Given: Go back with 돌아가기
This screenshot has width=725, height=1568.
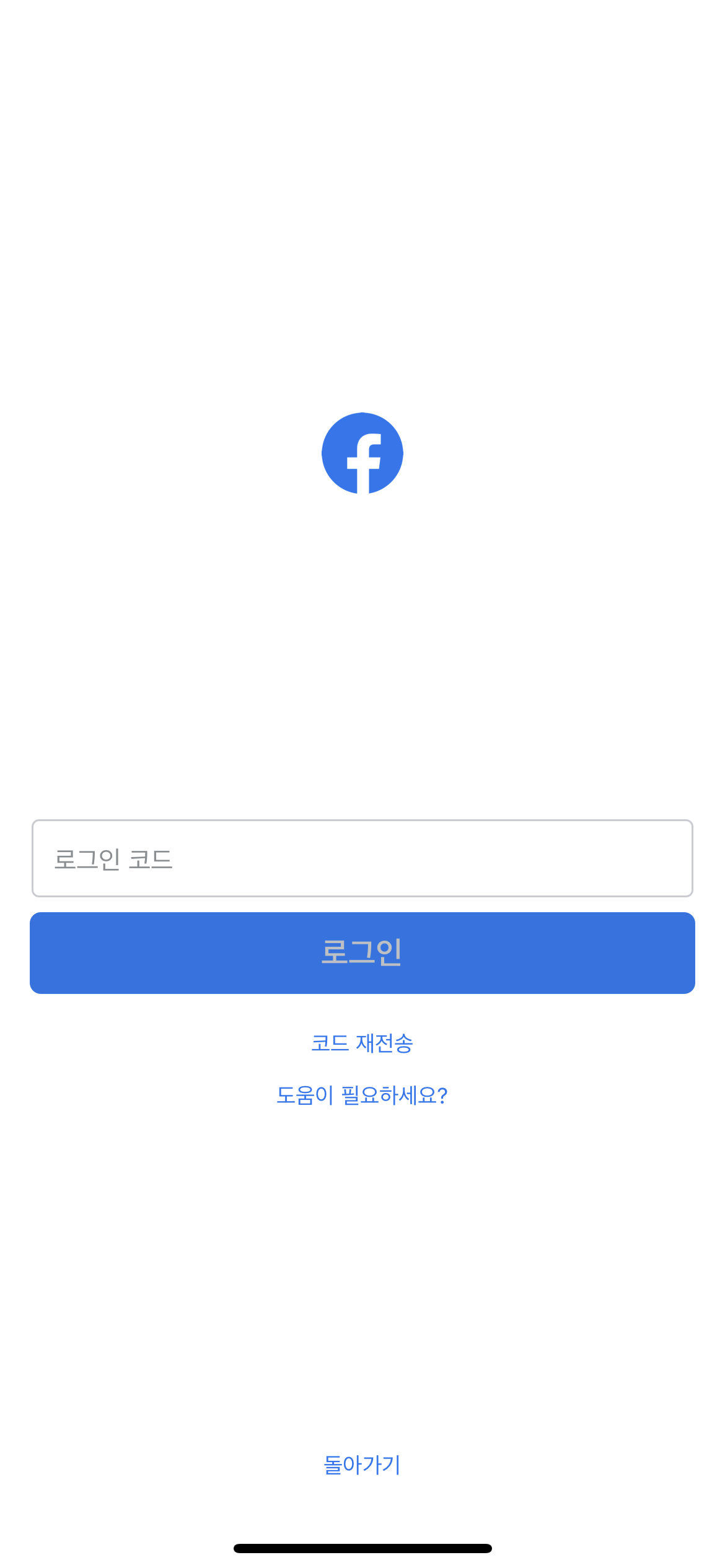Looking at the screenshot, I should pos(362,1465).
